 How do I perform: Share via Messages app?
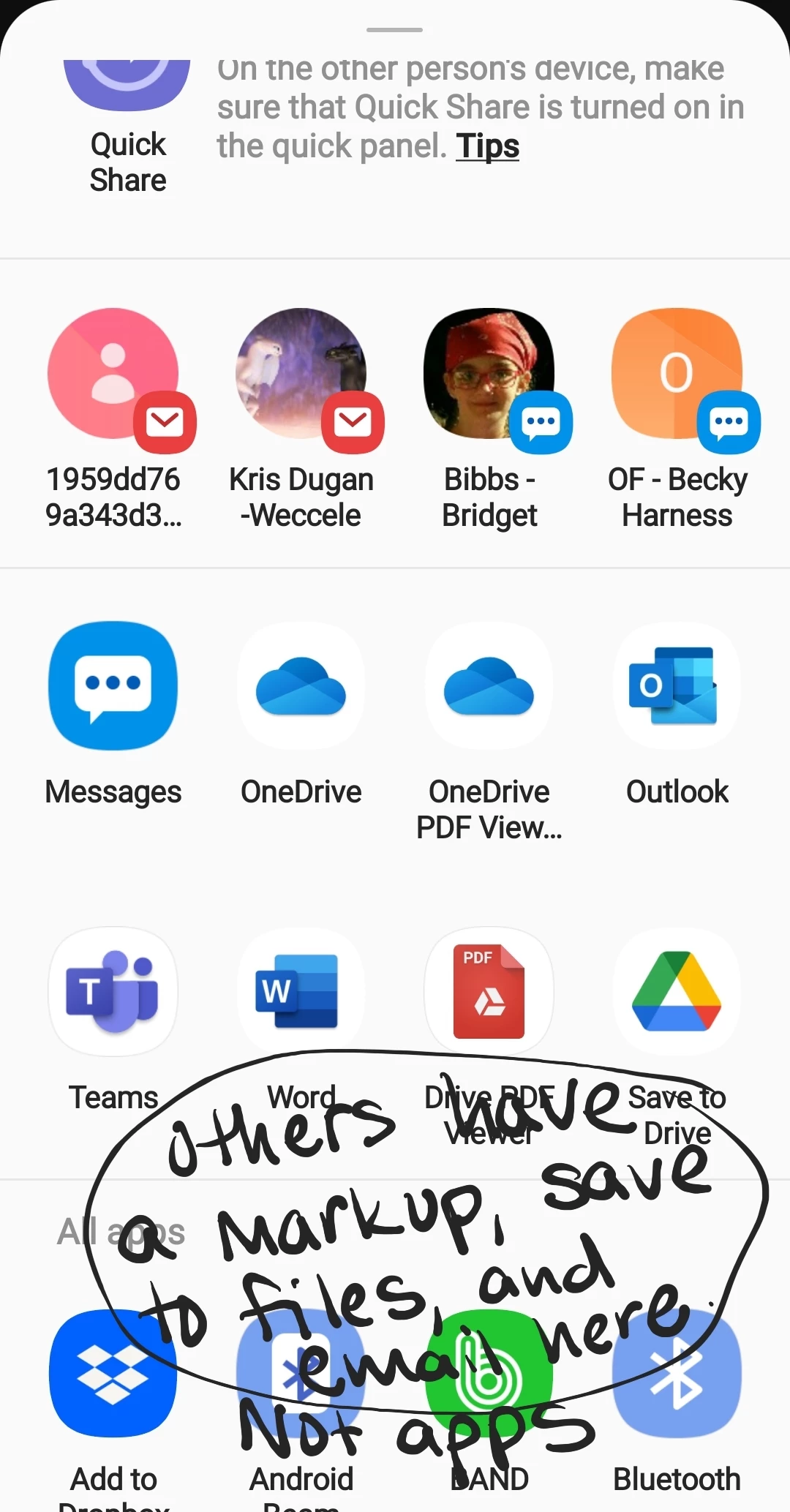(113, 685)
